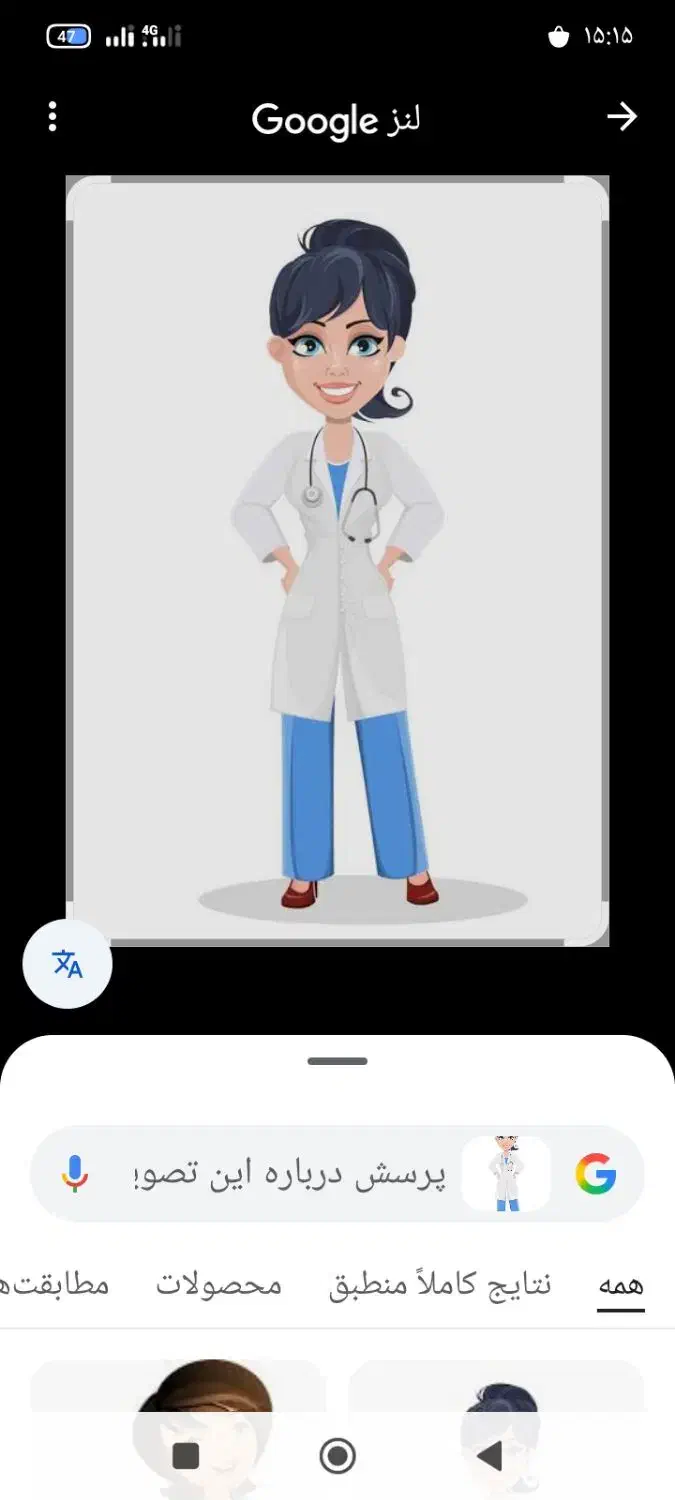
Task: Tap the arrow icon to go back
Action: [621, 118]
